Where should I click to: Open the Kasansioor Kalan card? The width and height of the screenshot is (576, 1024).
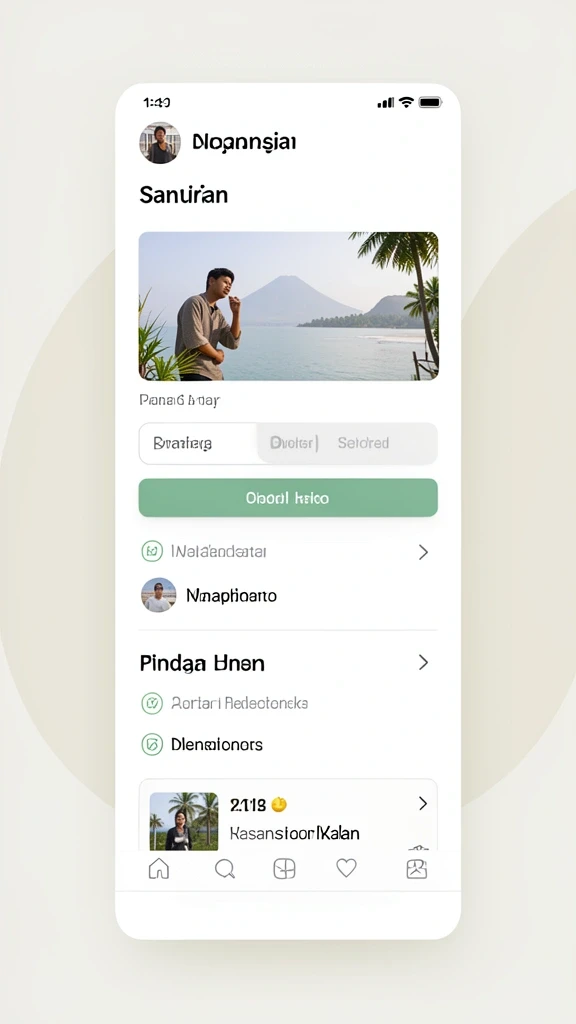pyautogui.click(x=288, y=815)
